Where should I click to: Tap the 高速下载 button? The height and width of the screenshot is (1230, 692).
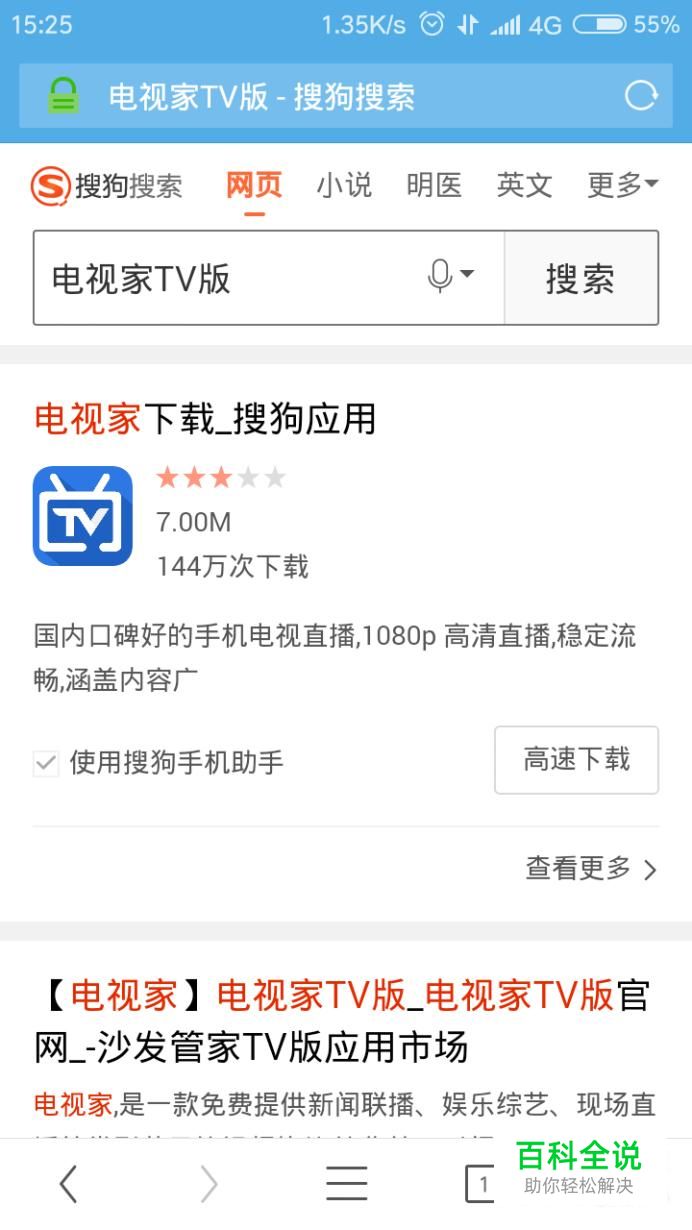click(577, 760)
